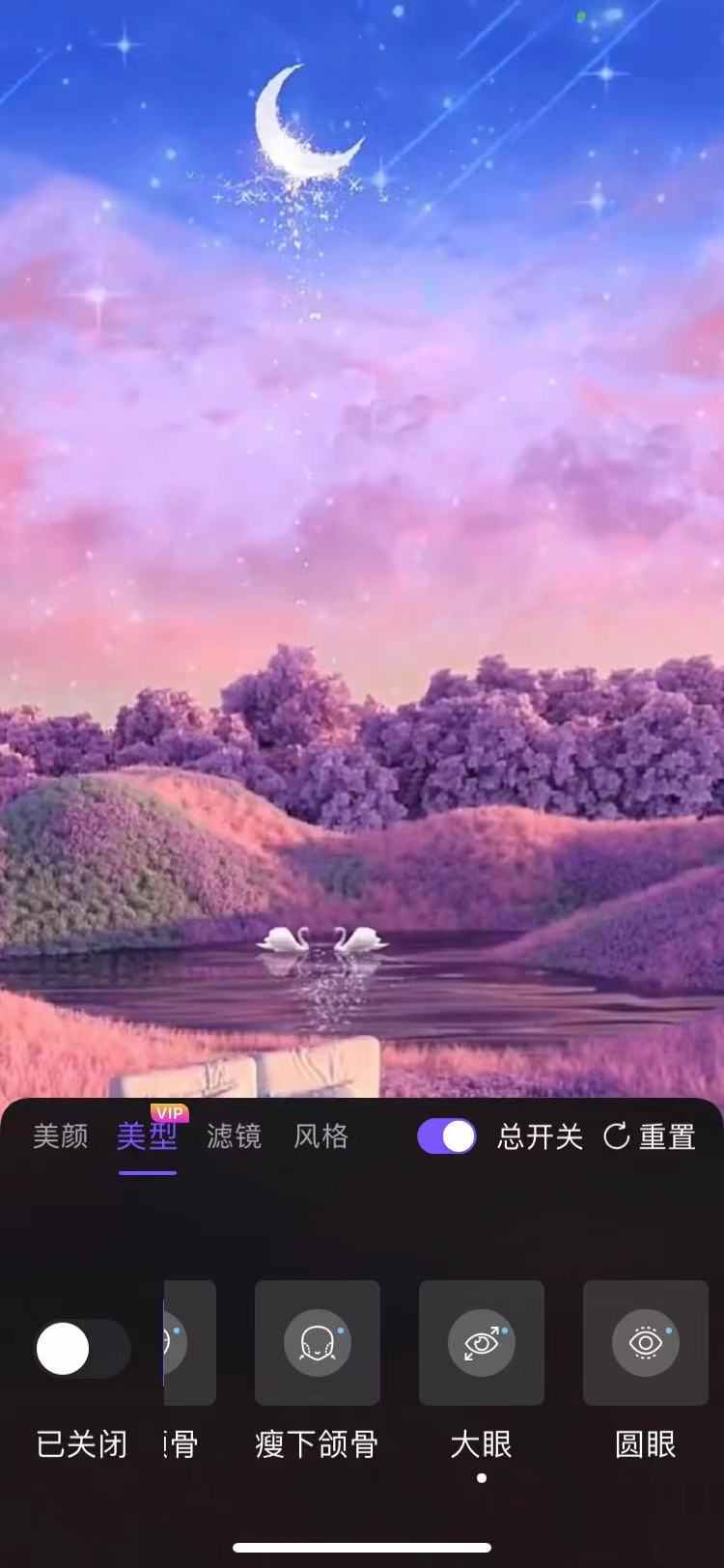Viewport: 724px width, 1568px height.
Task: Tap 重置 to reset settings
Action: (650, 1136)
